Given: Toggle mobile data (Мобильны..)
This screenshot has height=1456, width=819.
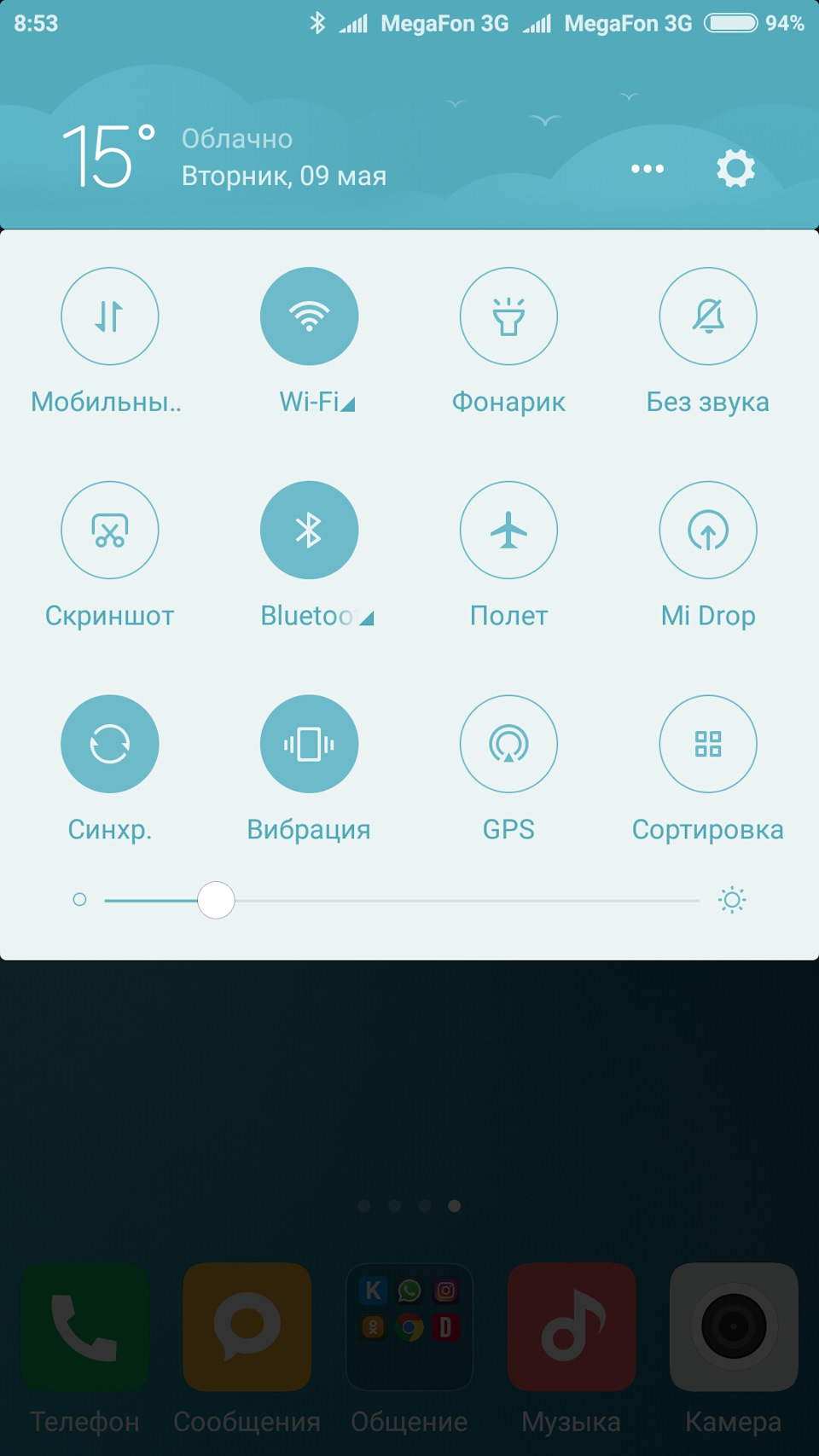Looking at the screenshot, I should tap(109, 316).
